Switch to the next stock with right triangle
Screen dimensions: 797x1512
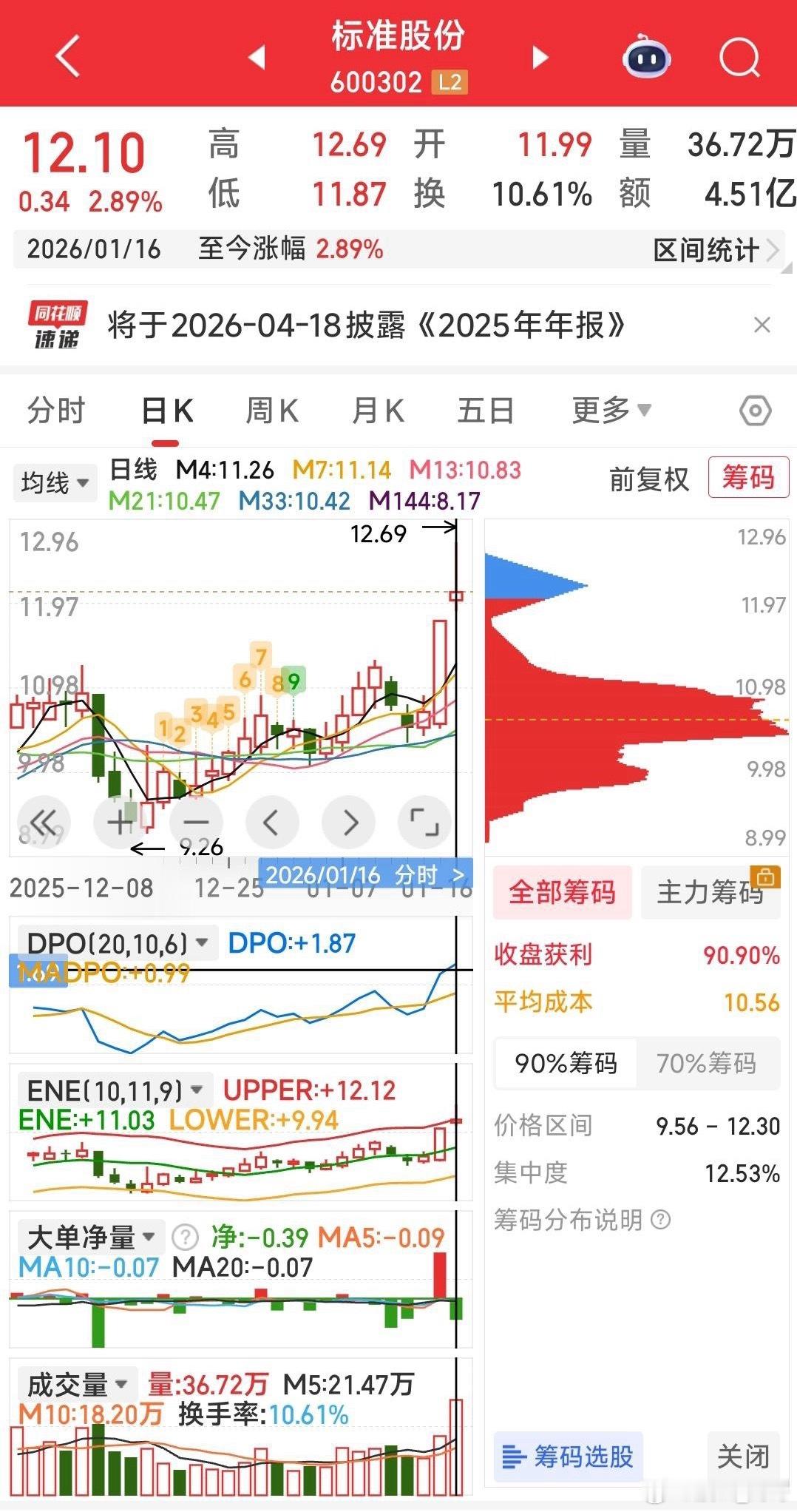[x=540, y=57]
